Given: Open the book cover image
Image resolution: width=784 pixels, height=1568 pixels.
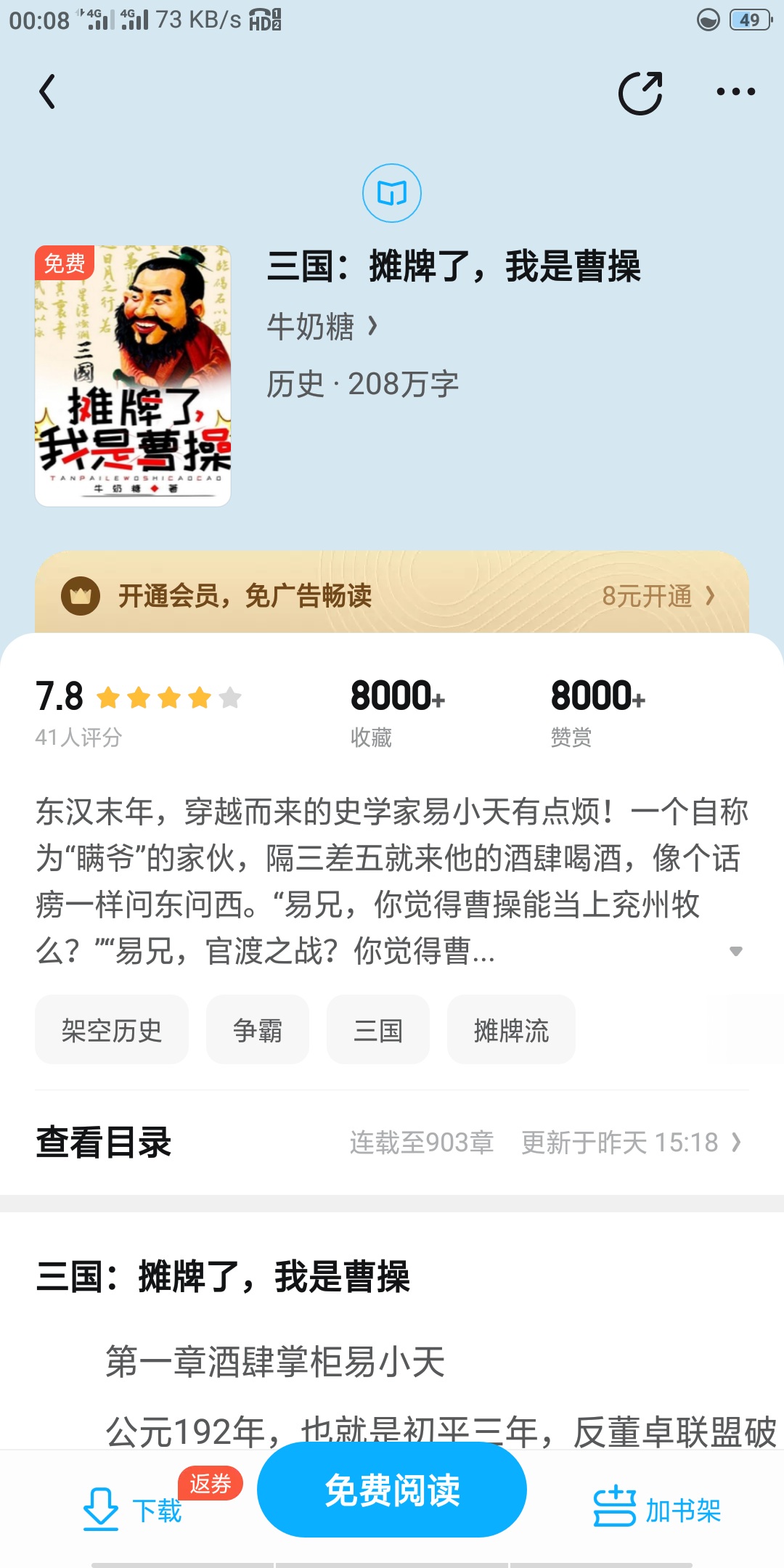Looking at the screenshot, I should (x=133, y=375).
